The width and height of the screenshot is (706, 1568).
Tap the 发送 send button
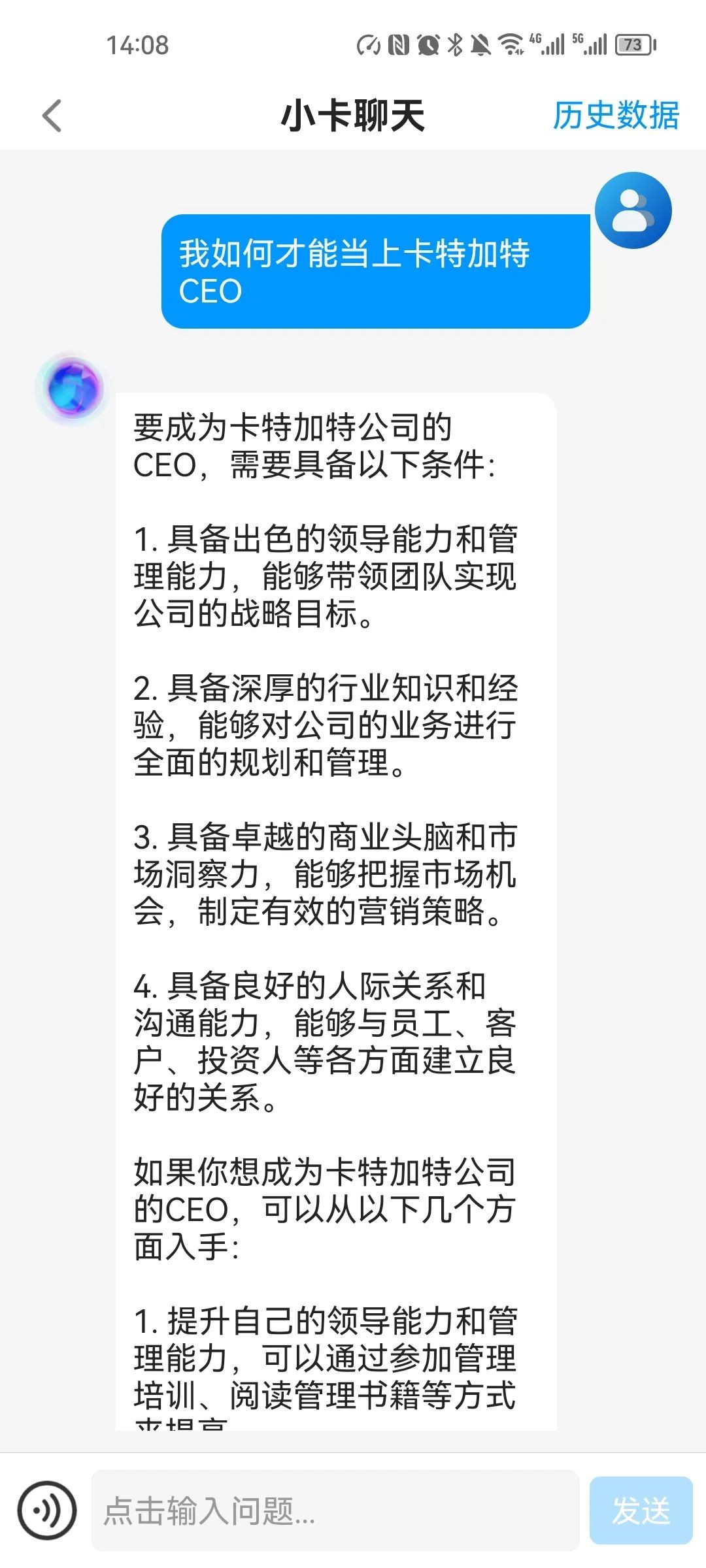click(x=641, y=1511)
